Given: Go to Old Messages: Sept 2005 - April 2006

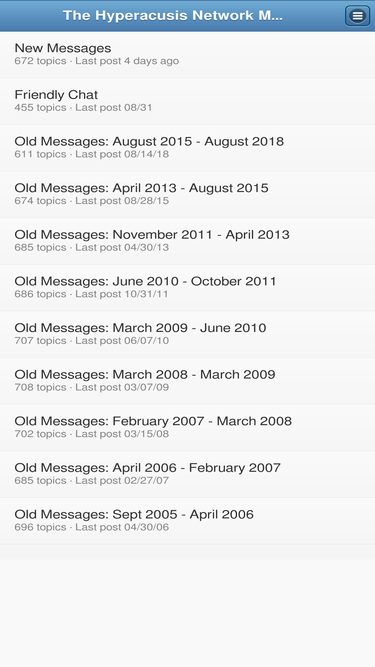Looking at the screenshot, I should [188, 521].
